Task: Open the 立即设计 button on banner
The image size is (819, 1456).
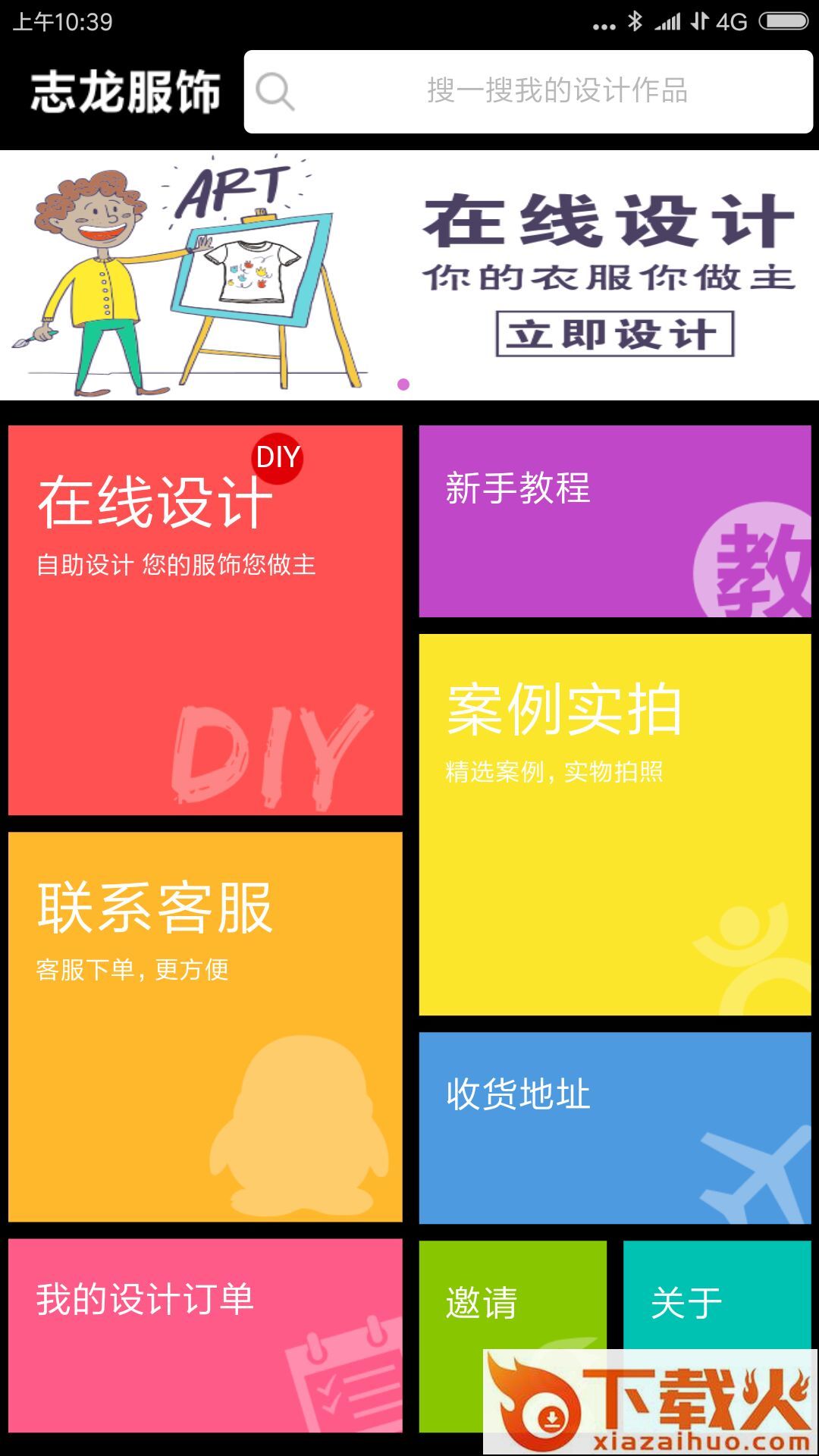Action: point(616,332)
